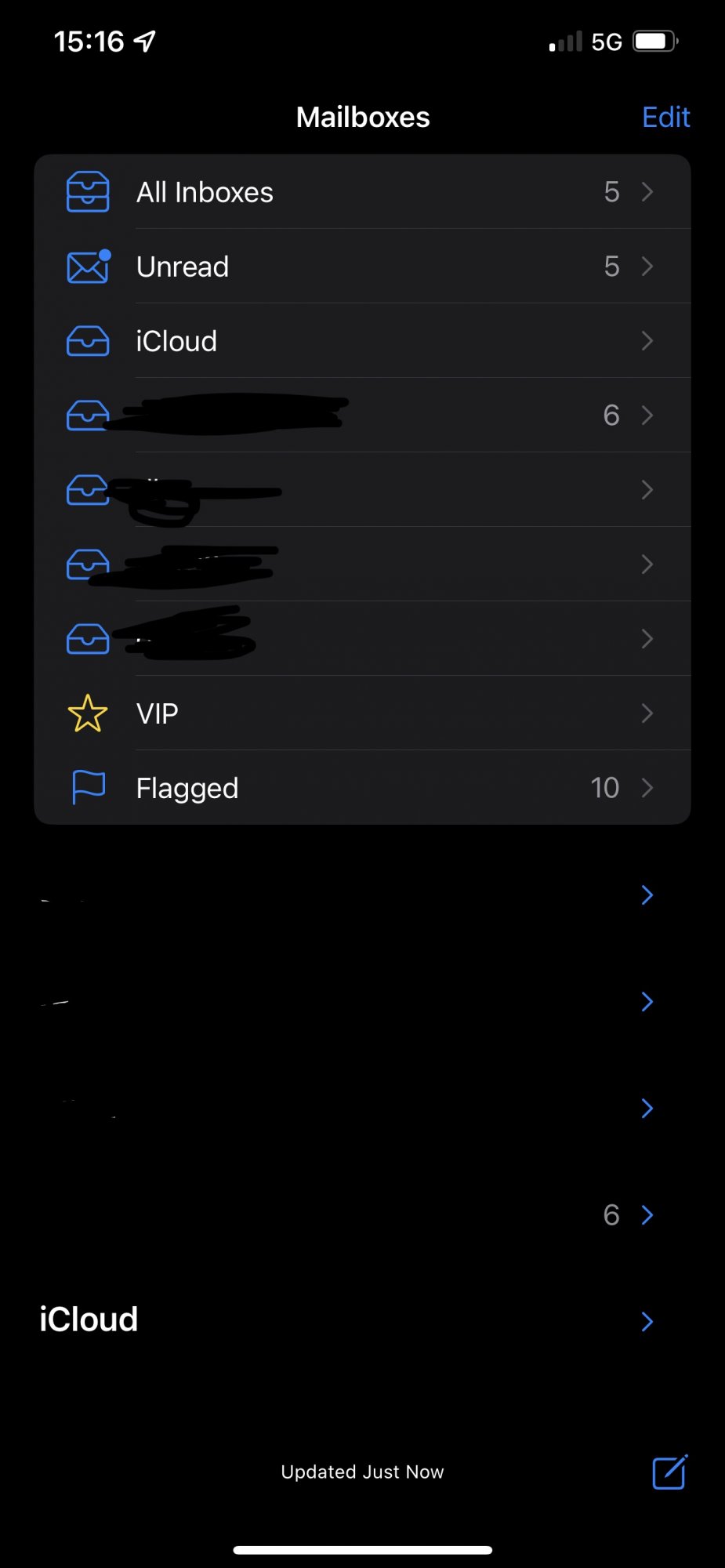This screenshot has height=1568, width=725.
Task: Expand the iCloud account section
Action: (647, 1322)
